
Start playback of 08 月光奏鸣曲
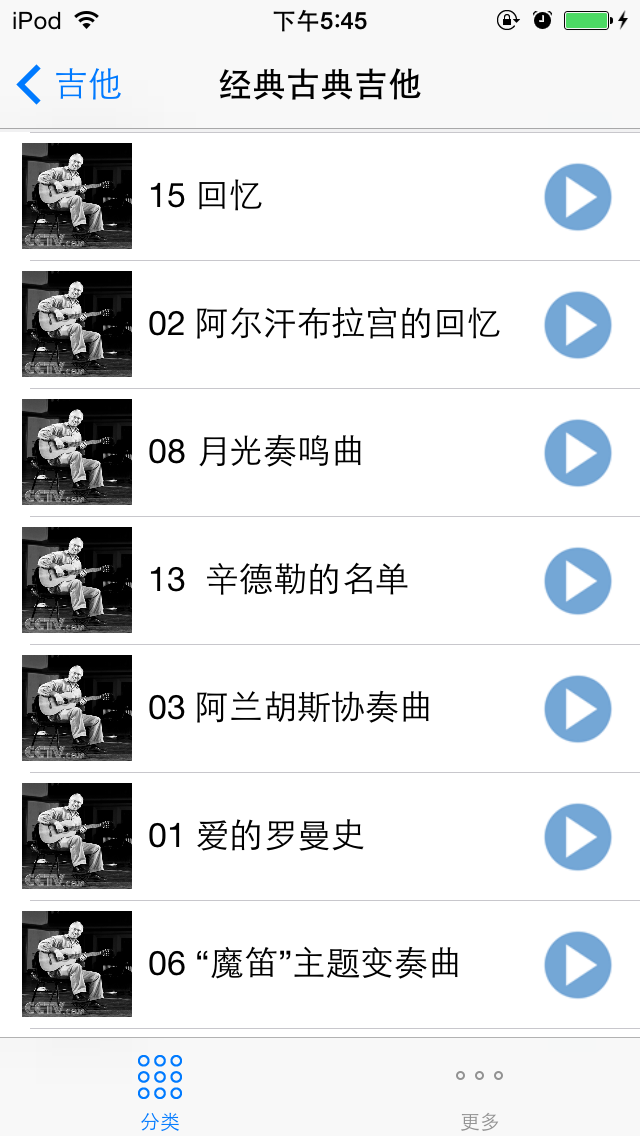point(578,453)
